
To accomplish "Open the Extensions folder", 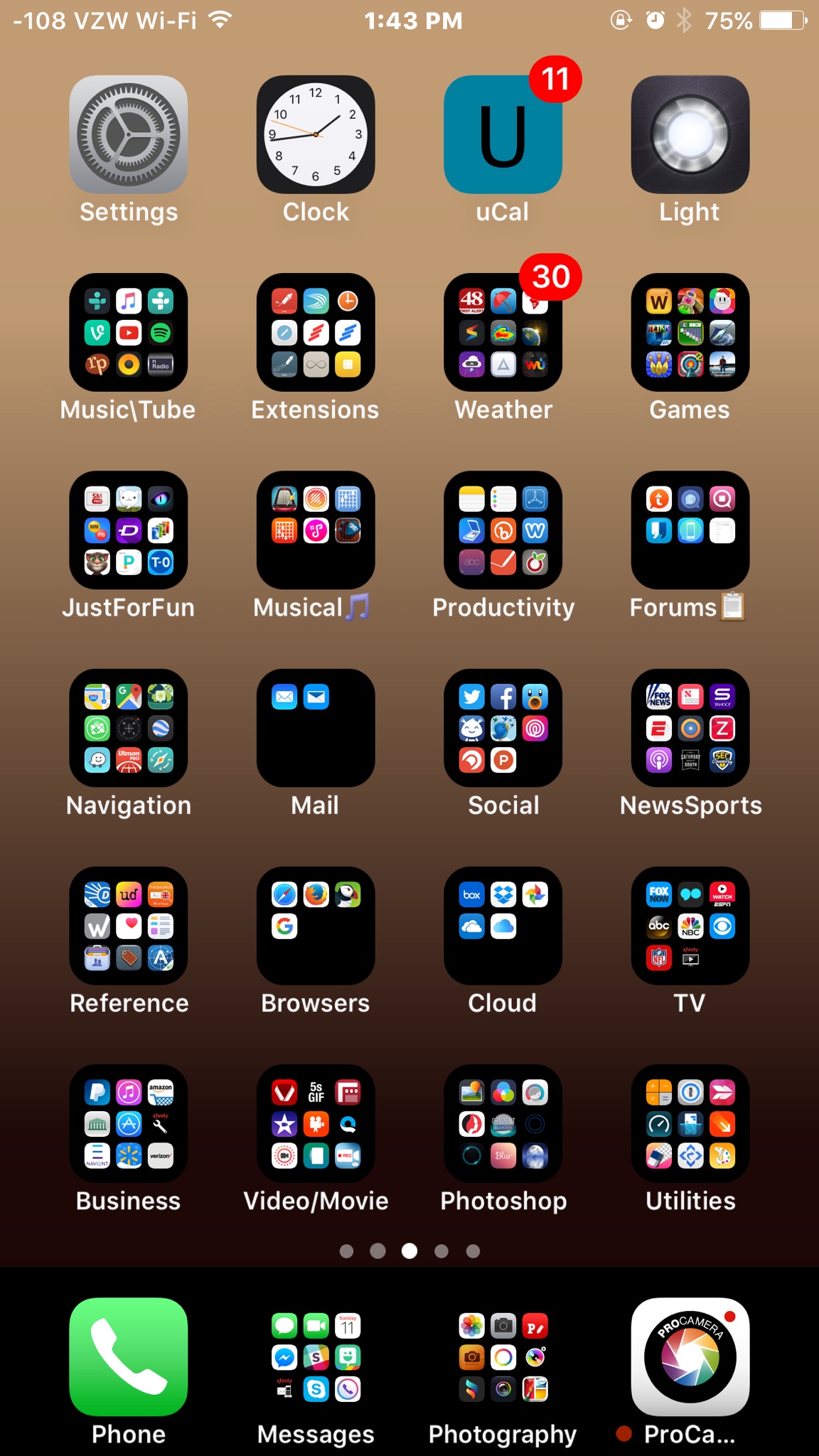I will click(316, 333).
